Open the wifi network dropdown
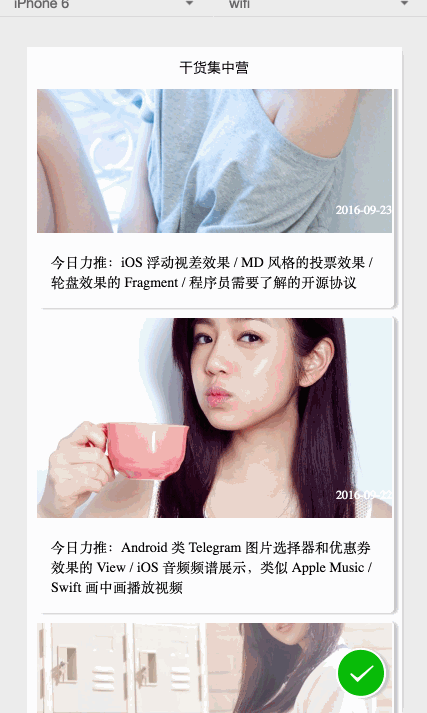 click(x=318, y=5)
